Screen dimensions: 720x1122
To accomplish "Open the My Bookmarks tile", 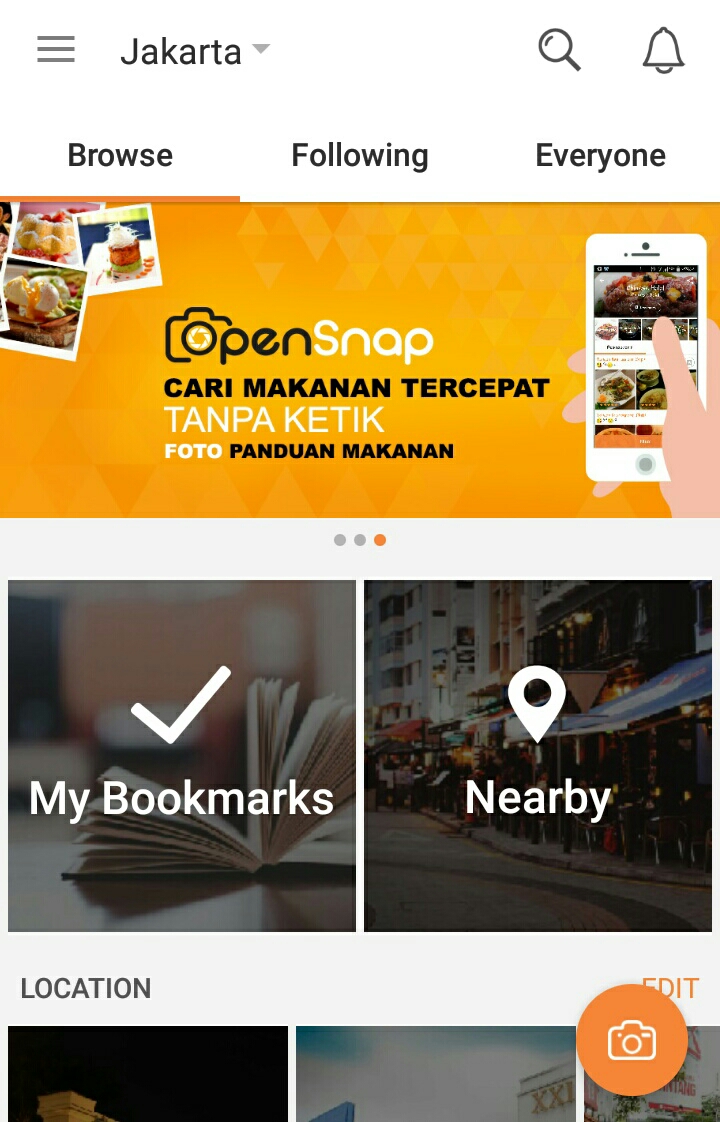I will [182, 756].
